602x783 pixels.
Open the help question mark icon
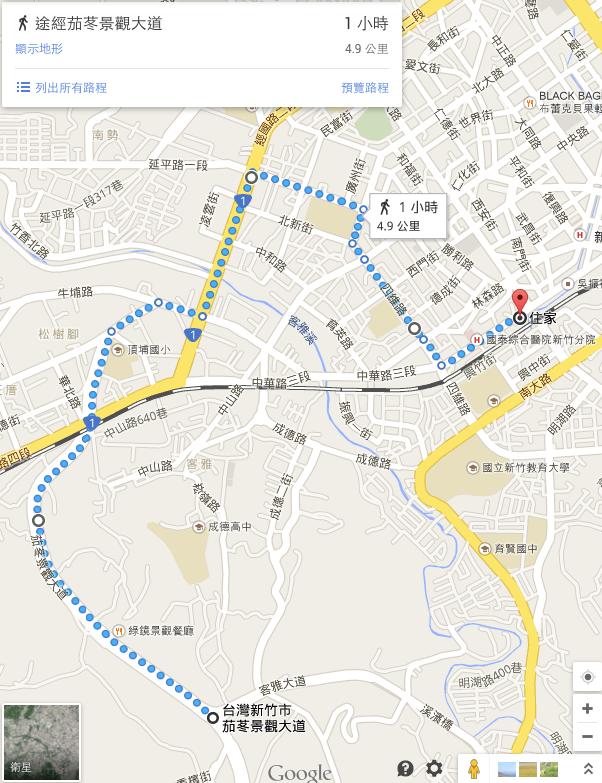click(x=405, y=768)
